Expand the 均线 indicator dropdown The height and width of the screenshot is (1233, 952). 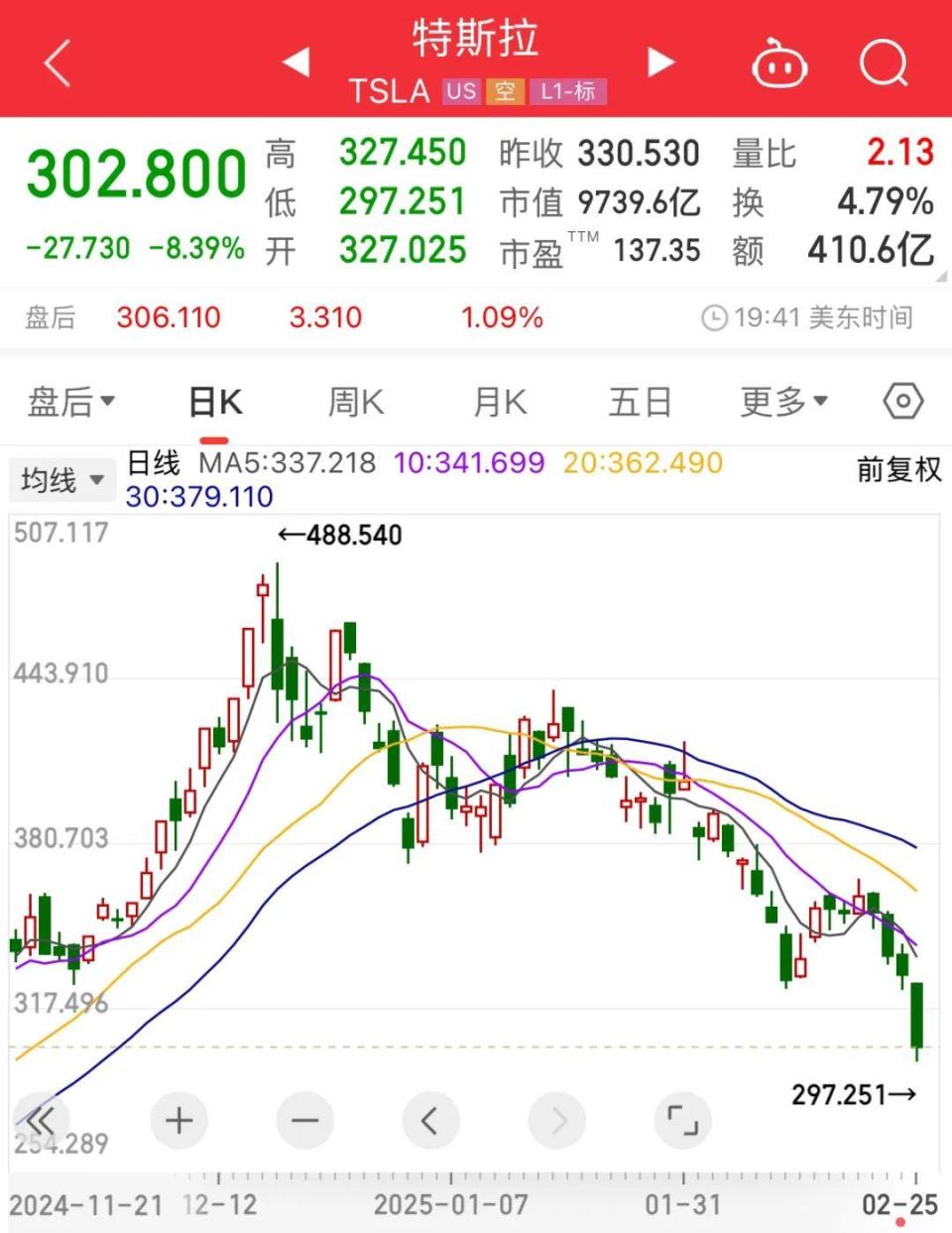tap(61, 479)
